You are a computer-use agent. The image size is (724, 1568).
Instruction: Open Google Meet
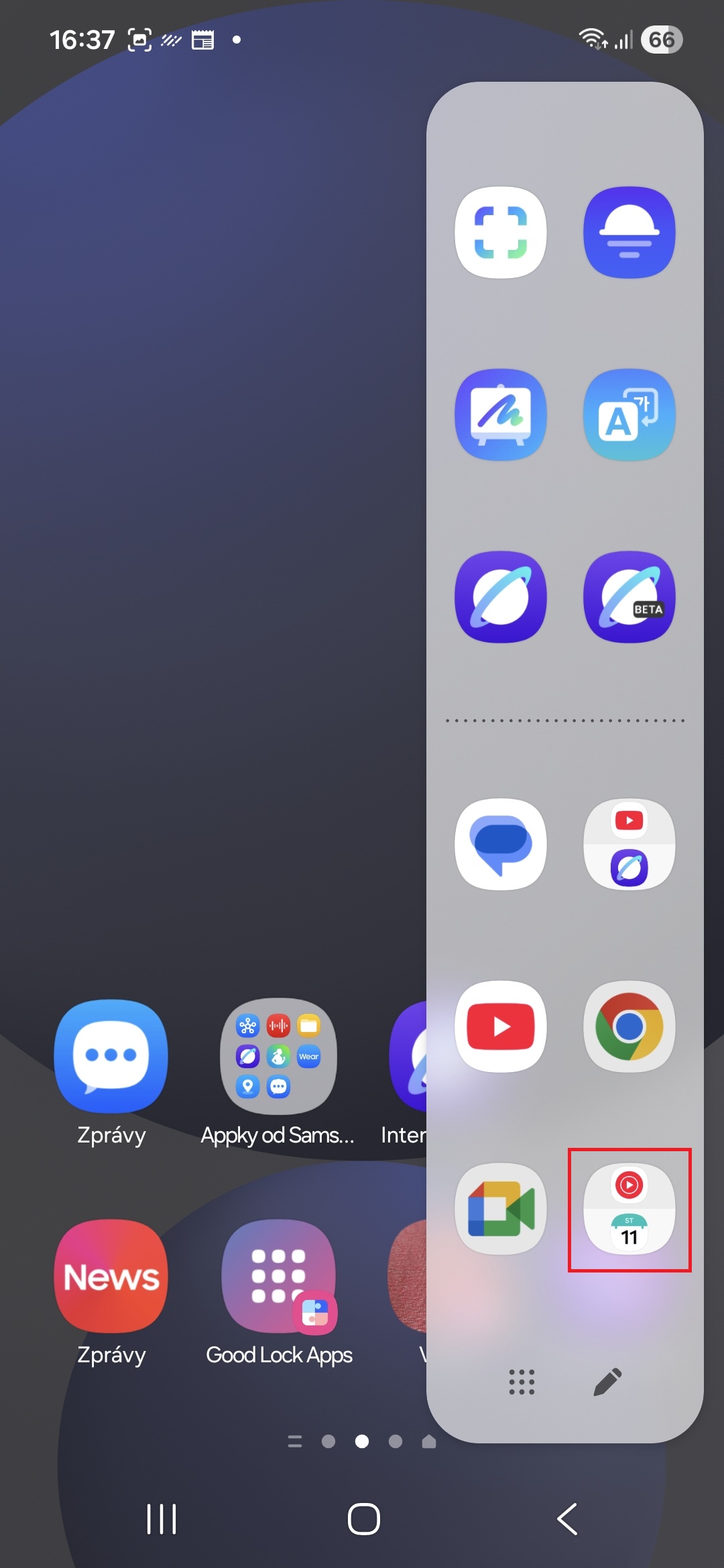click(500, 1209)
